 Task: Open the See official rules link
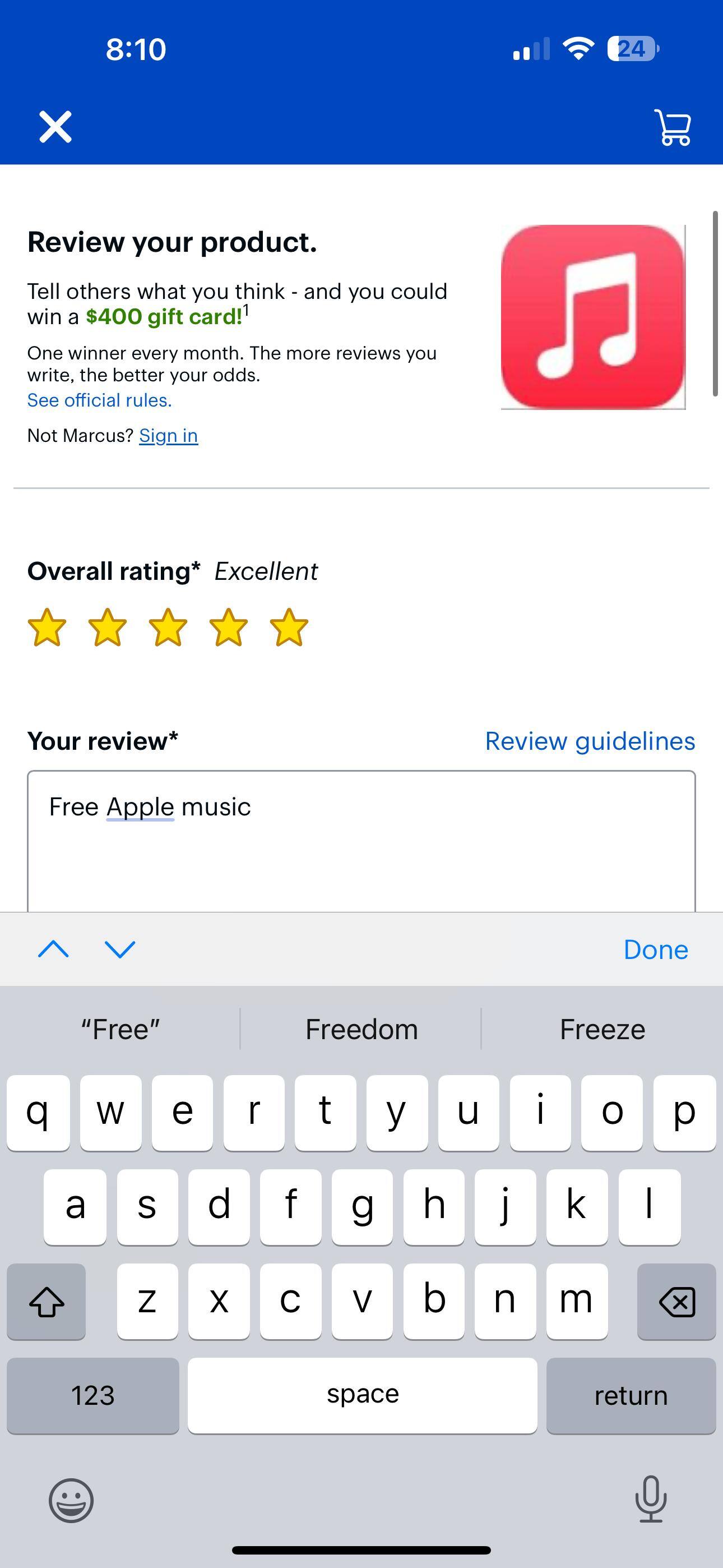tap(99, 400)
